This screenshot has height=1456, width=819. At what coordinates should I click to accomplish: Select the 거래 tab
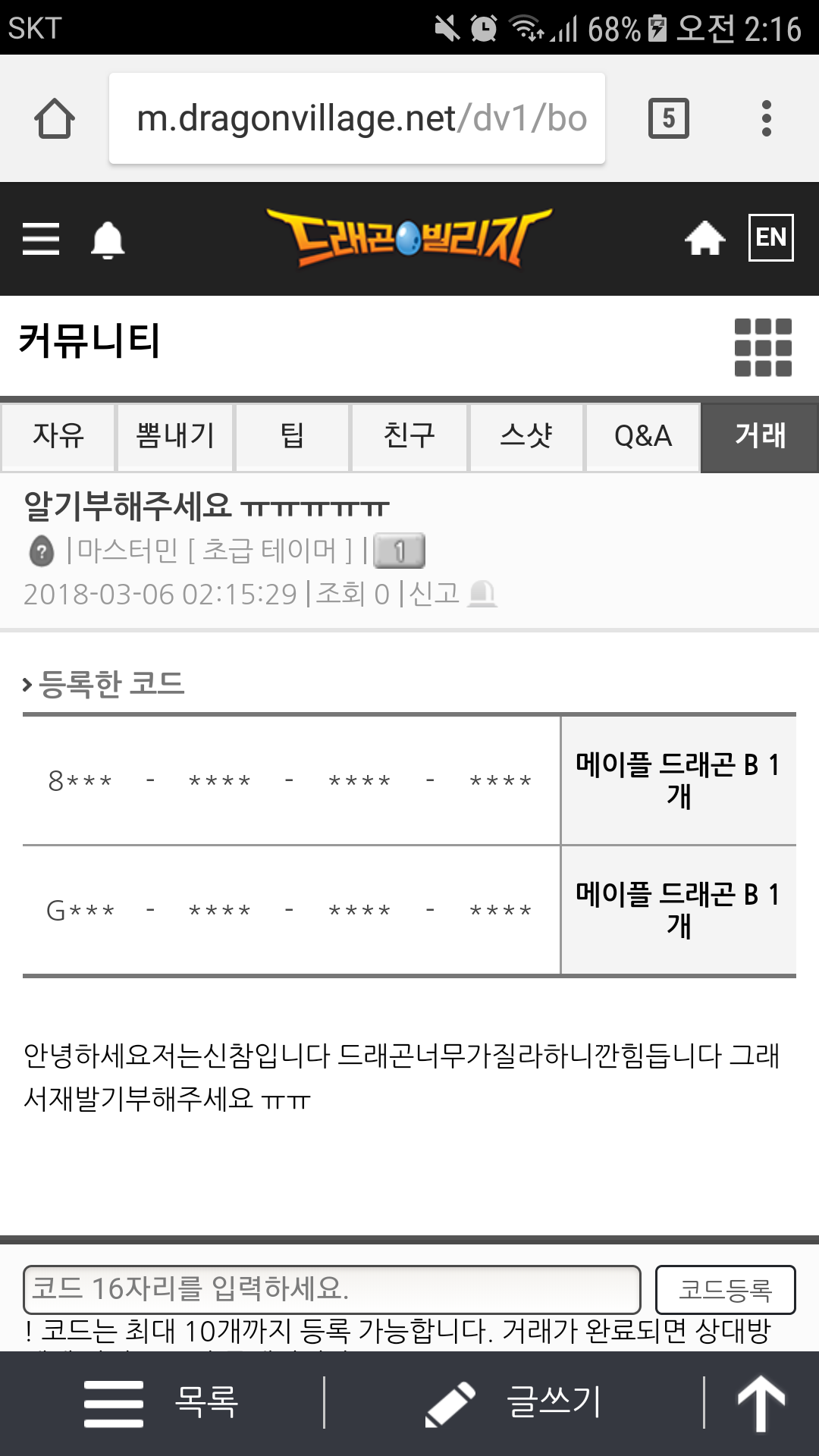760,436
